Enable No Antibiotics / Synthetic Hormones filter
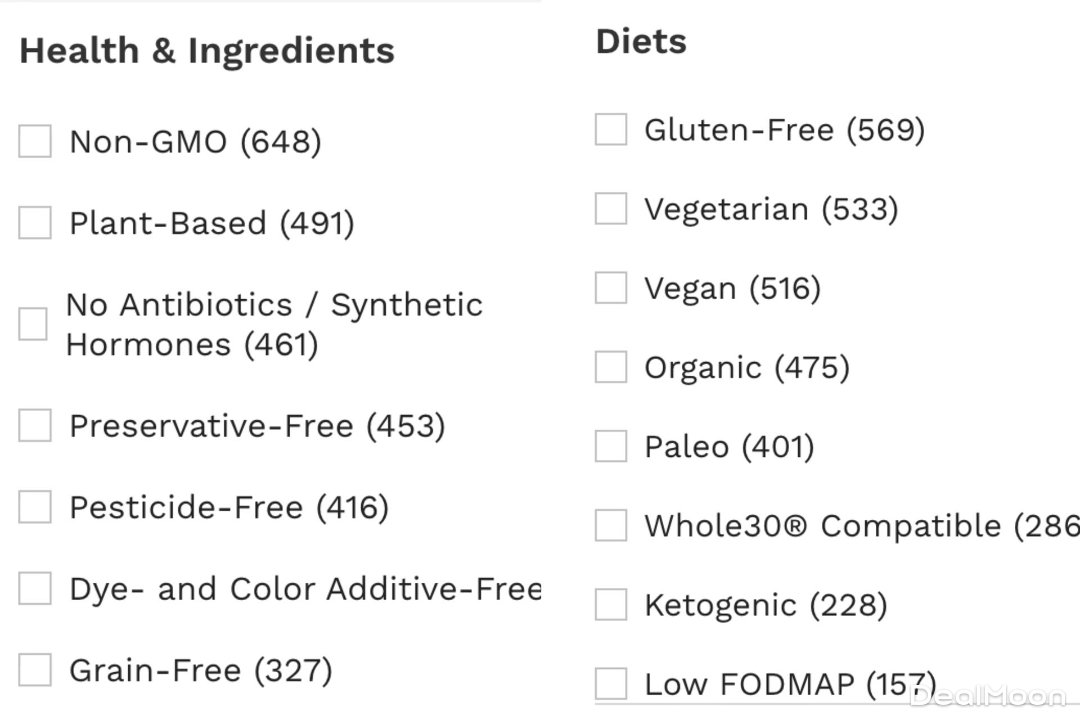The height and width of the screenshot is (720, 1080). click(x=33, y=324)
